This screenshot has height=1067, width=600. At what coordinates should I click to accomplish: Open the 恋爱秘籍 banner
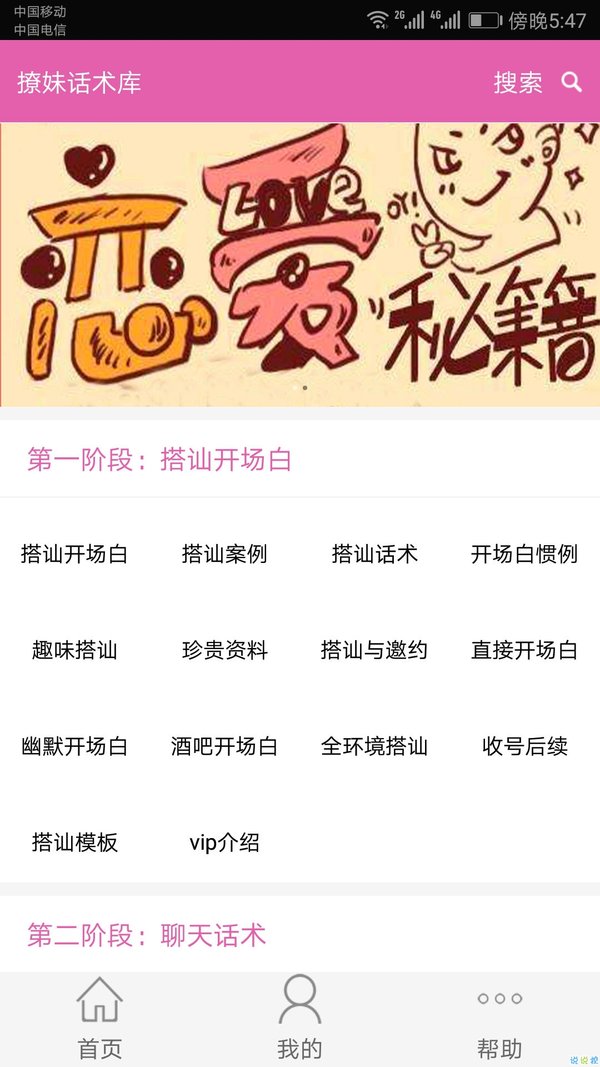click(300, 264)
